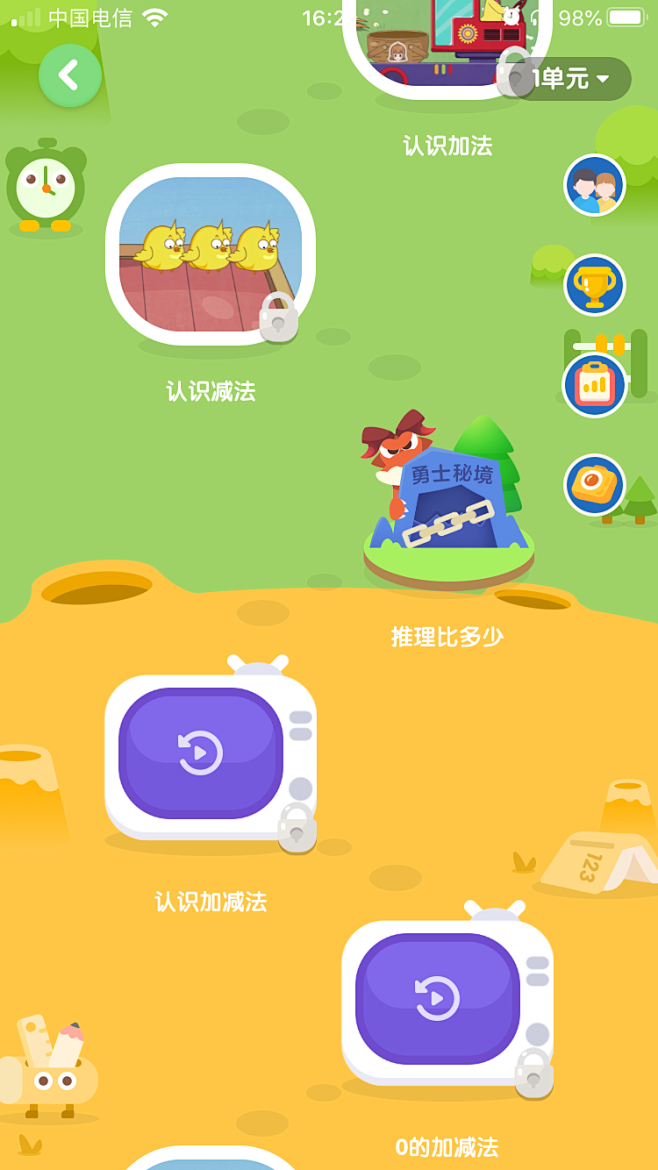Open the parents profile icon

coord(595,185)
